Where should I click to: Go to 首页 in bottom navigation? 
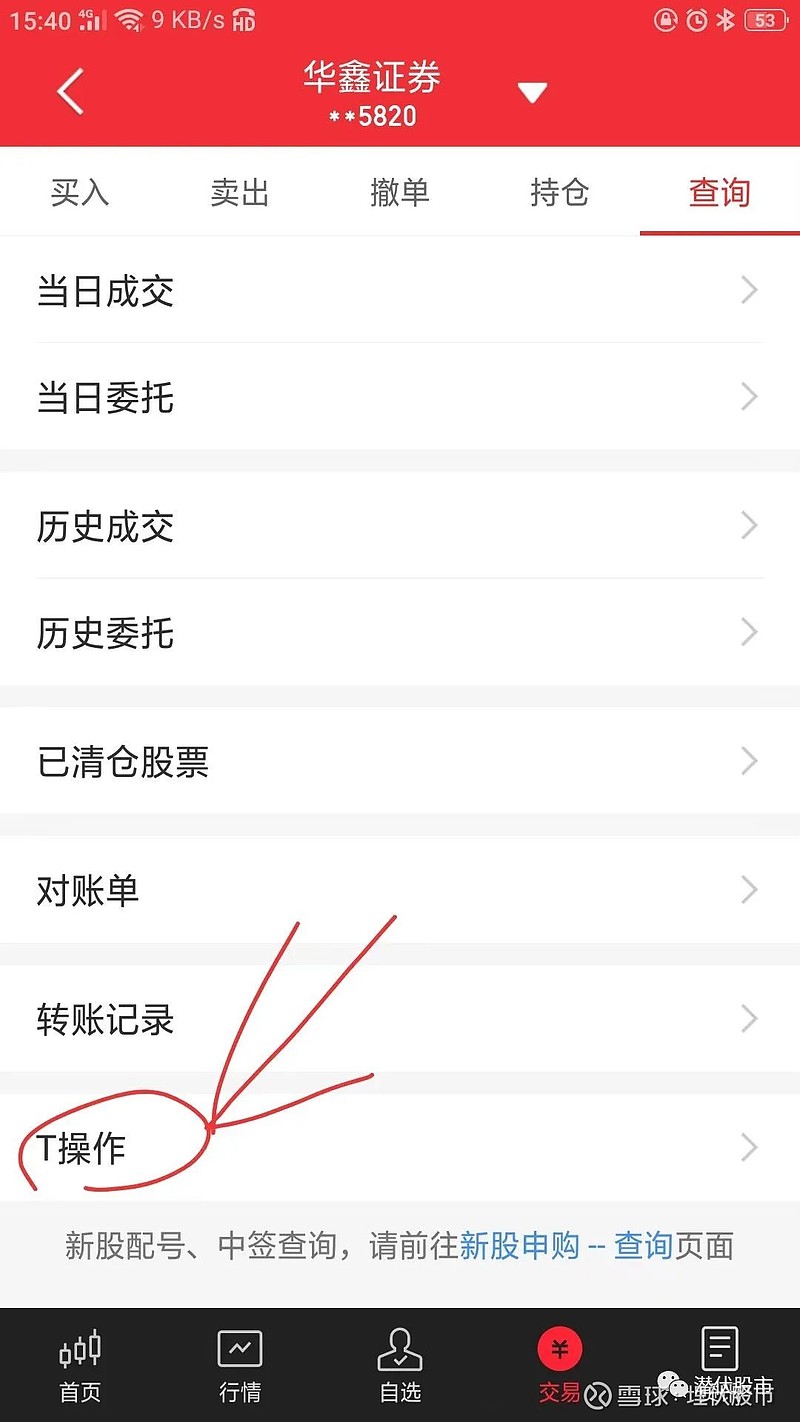pyautogui.click(x=80, y=1365)
